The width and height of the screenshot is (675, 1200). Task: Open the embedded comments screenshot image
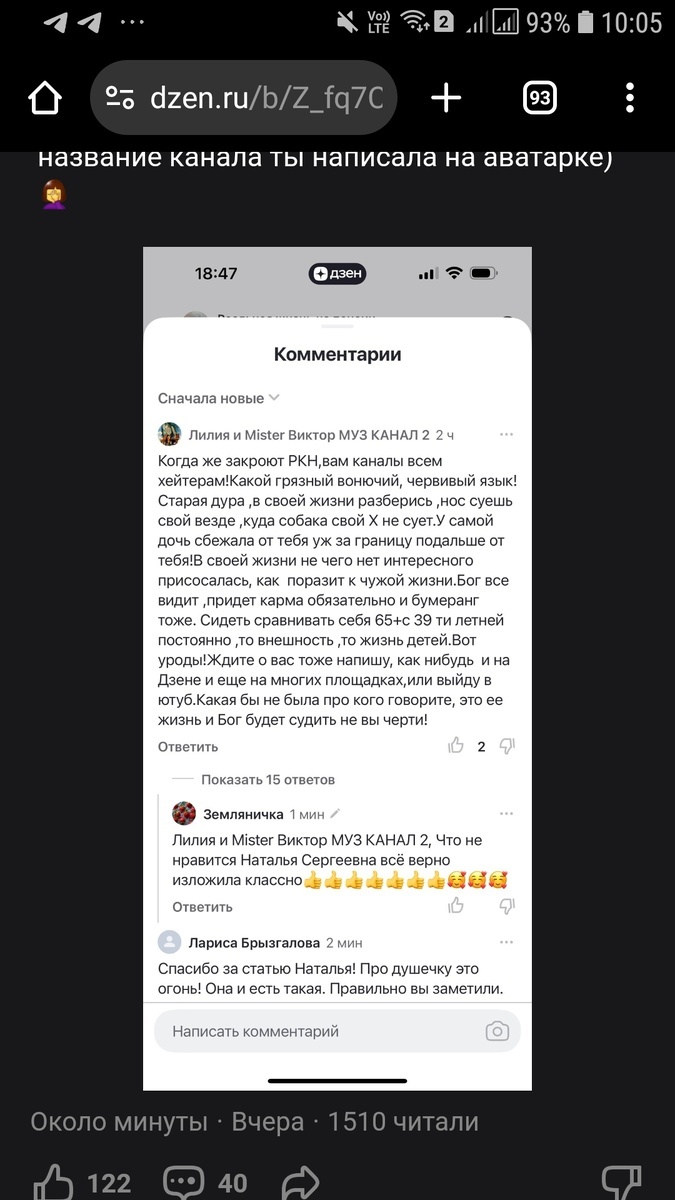(337, 668)
